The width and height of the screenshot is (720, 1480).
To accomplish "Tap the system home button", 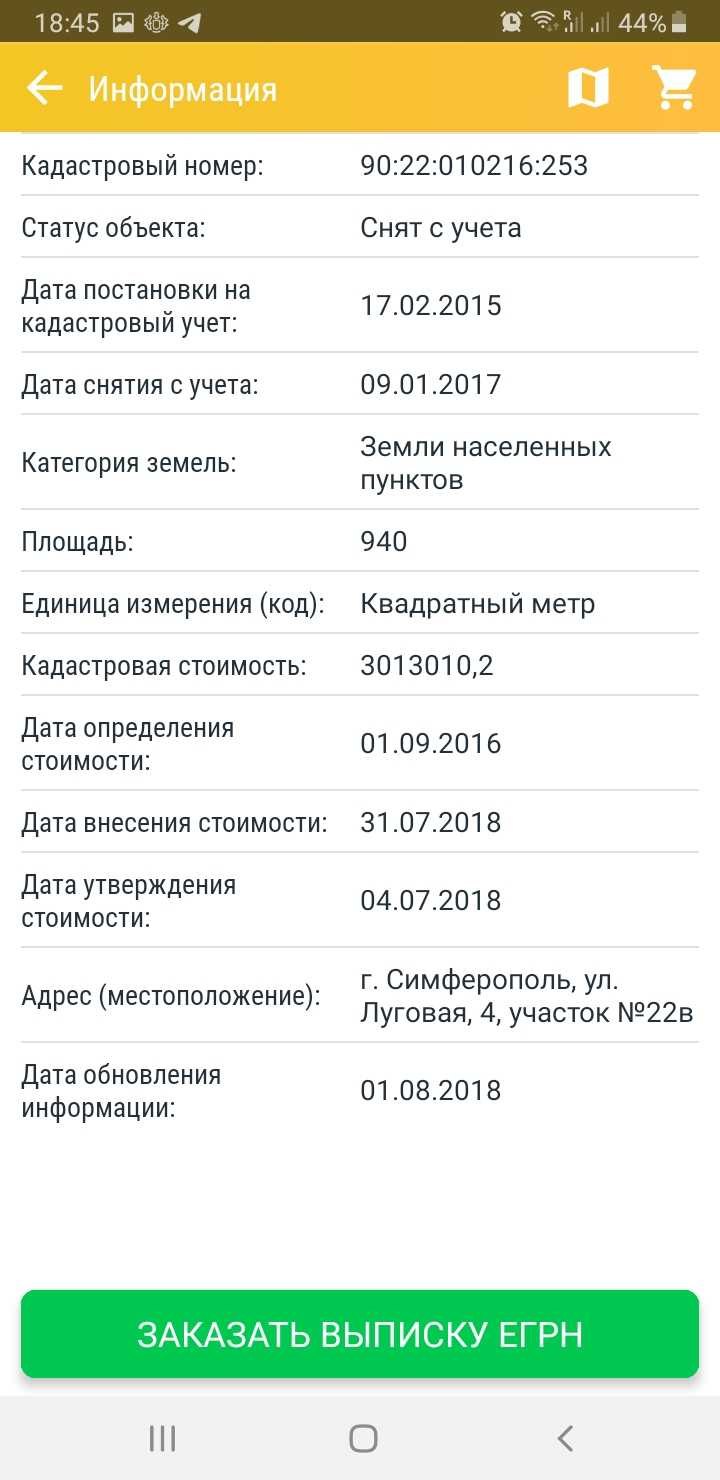I will point(363,1438).
